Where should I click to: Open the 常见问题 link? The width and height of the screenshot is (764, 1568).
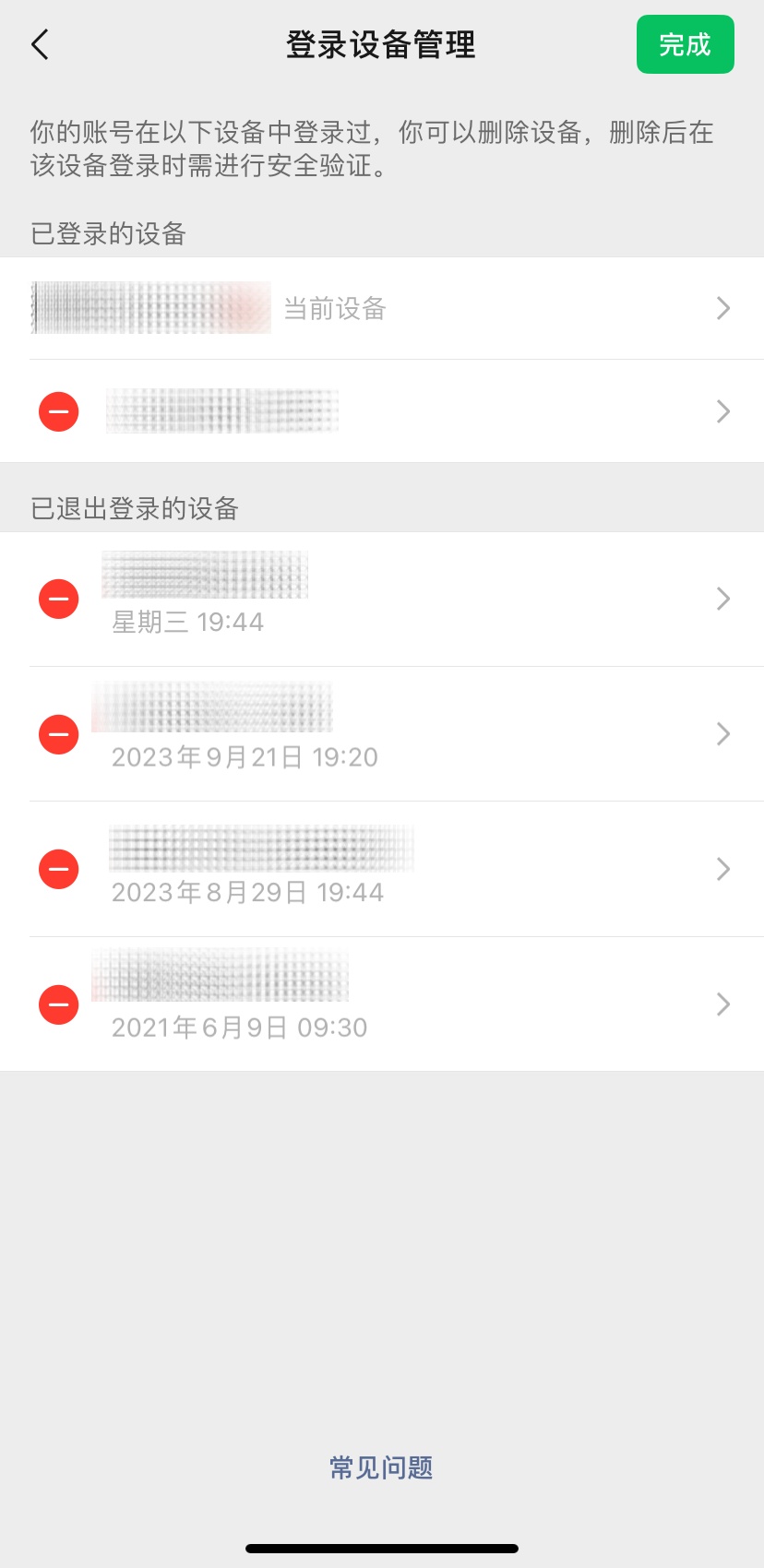click(380, 1467)
